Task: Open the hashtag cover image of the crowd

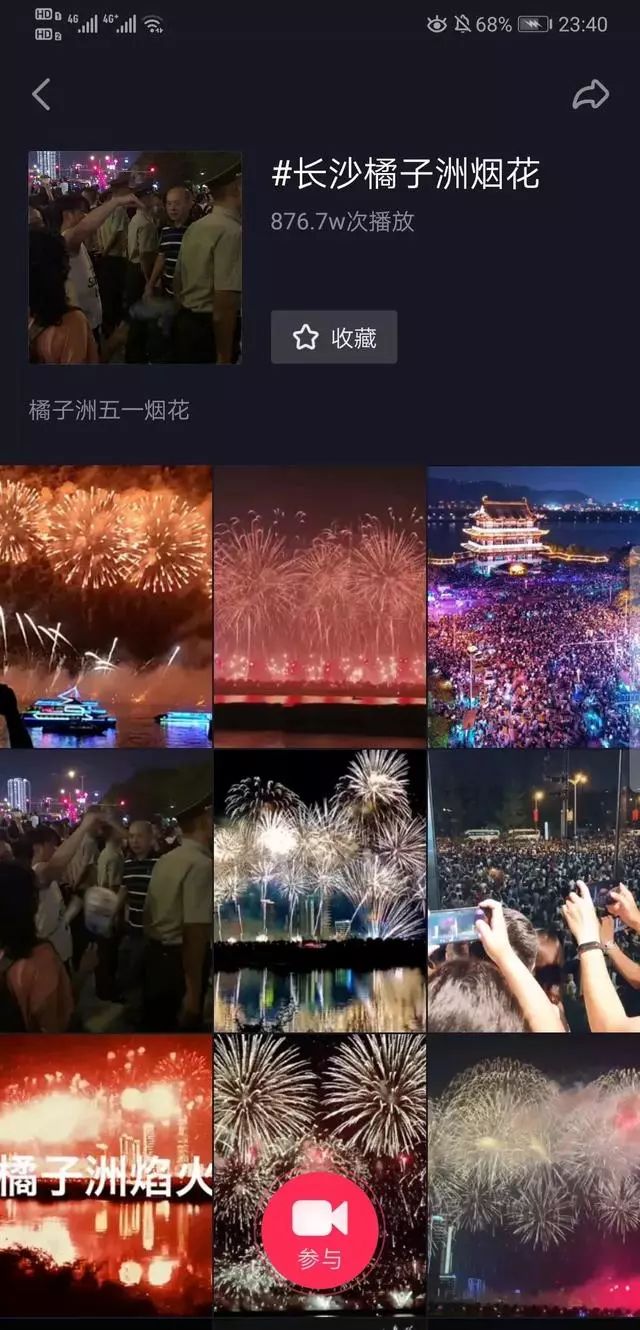Action: [135, 257]
